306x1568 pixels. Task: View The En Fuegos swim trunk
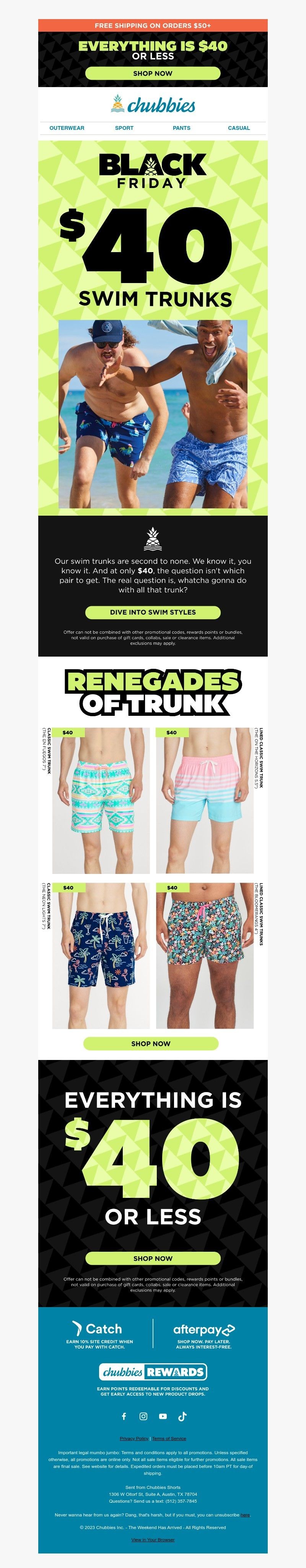click(101, 801)
